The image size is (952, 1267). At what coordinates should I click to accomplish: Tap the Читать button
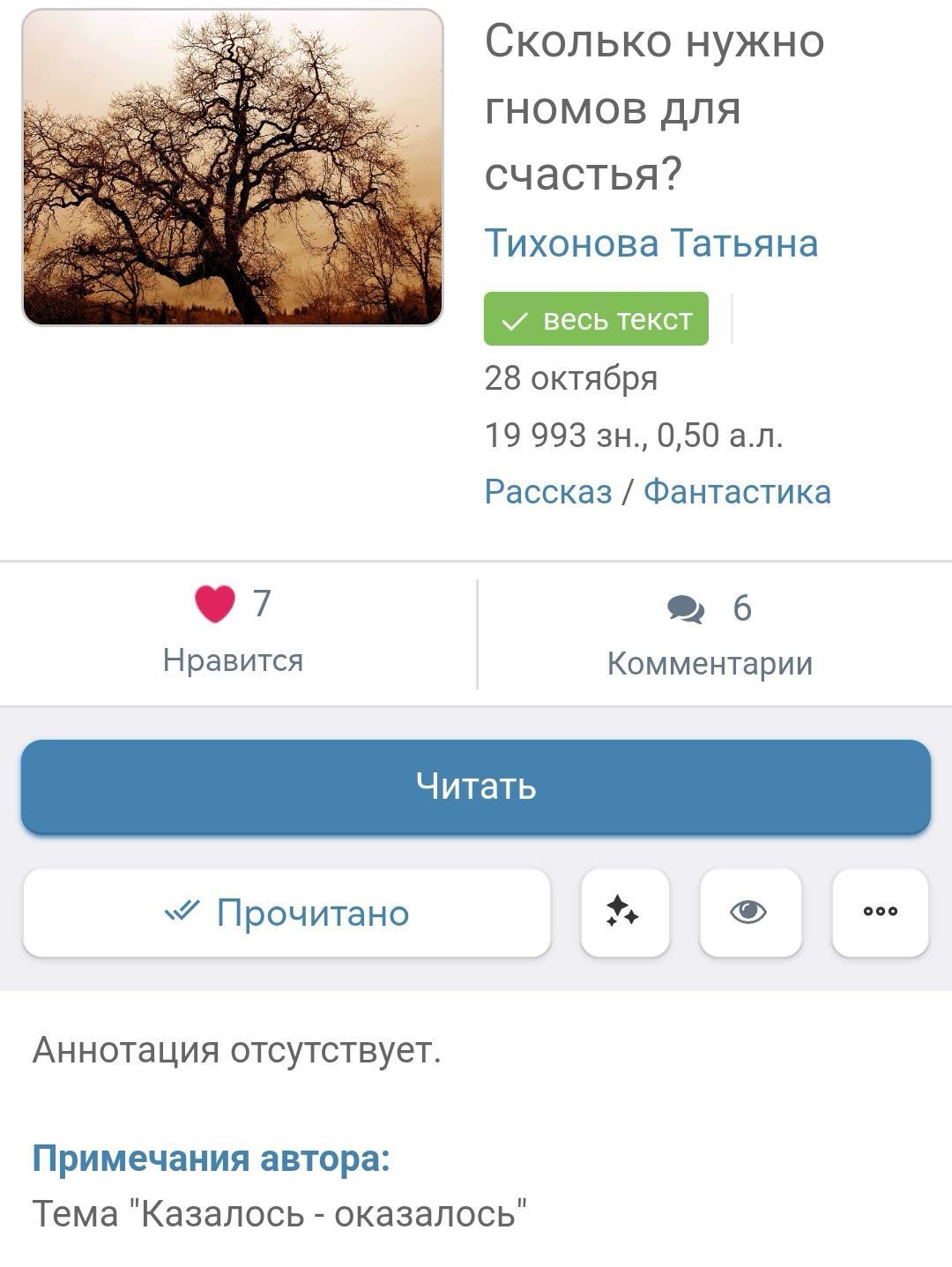coord(476,786)
